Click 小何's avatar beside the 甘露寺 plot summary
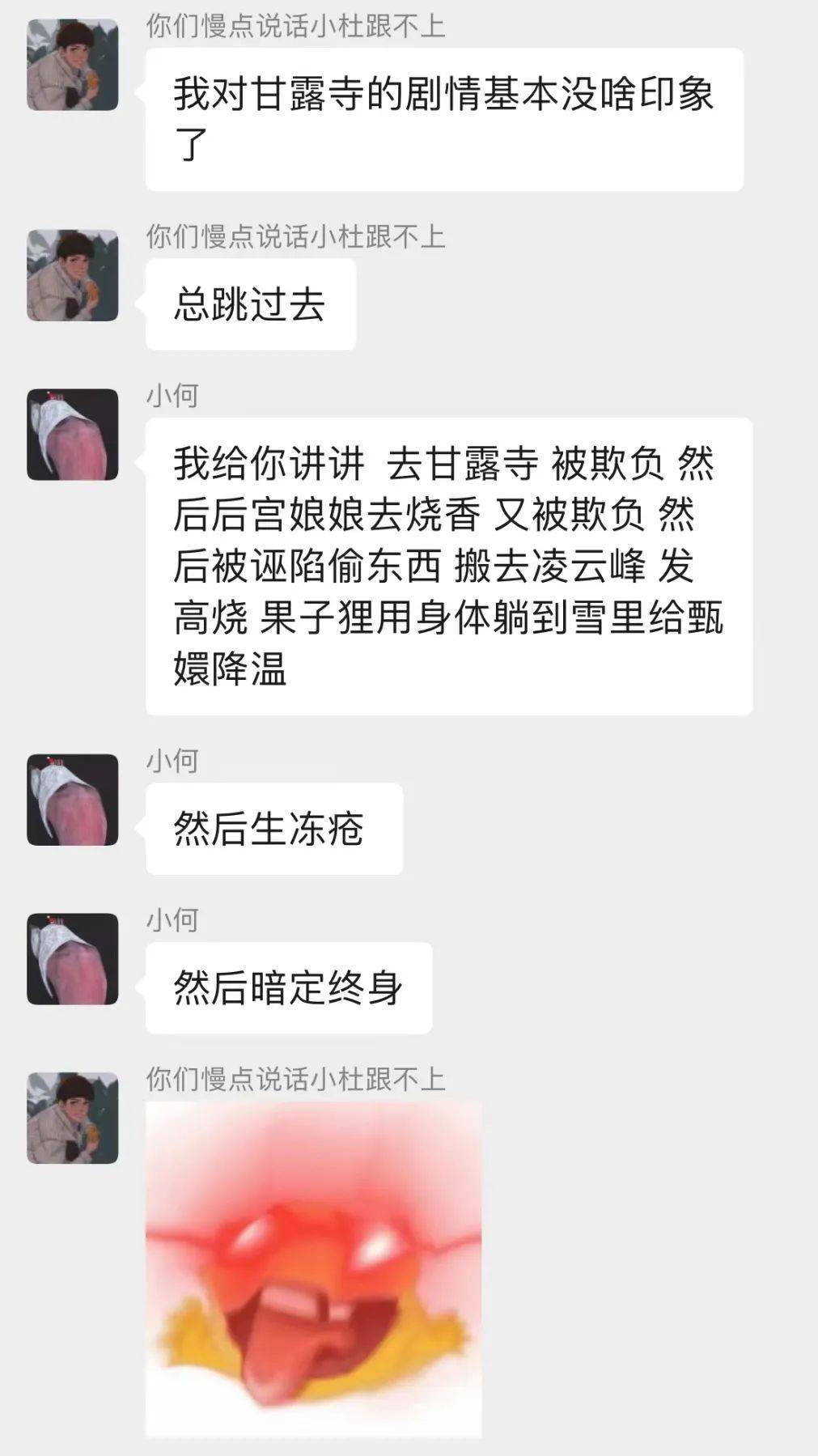The height and width of the screenshot is (1456, 818). tap(73, 433)
